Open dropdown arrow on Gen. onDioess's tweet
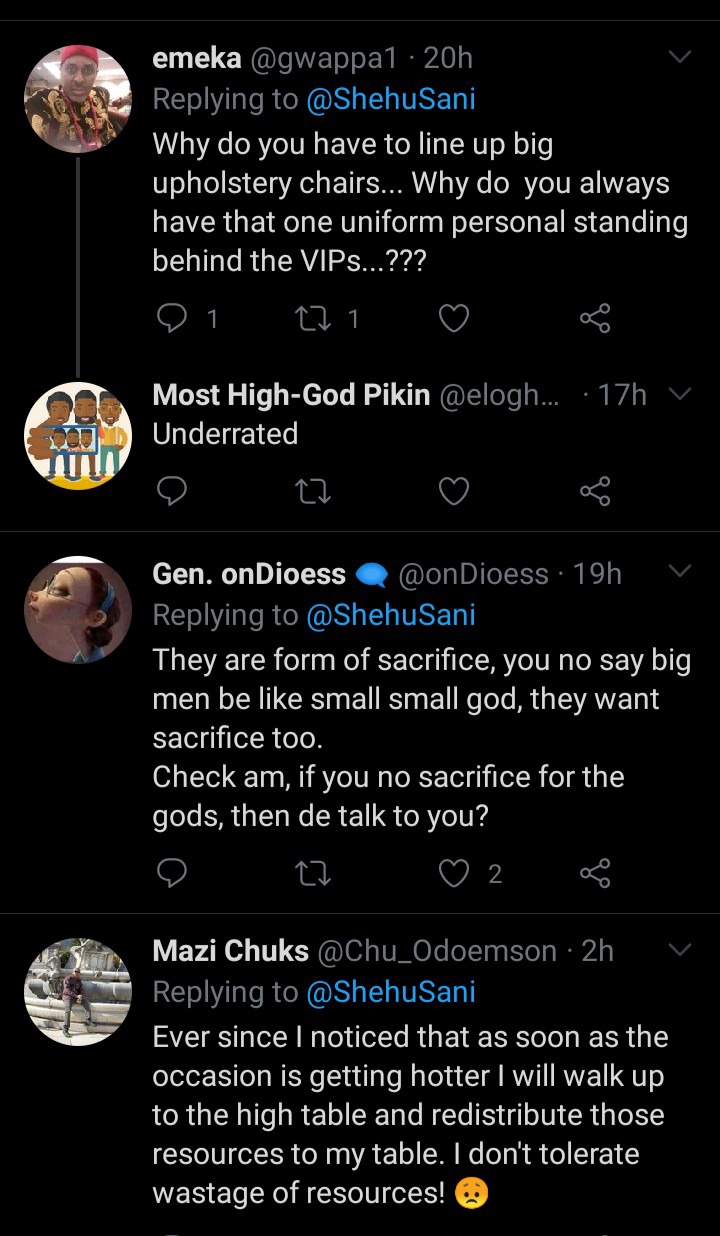Screen dimensions: 720x1236 [x=680, y=572]
